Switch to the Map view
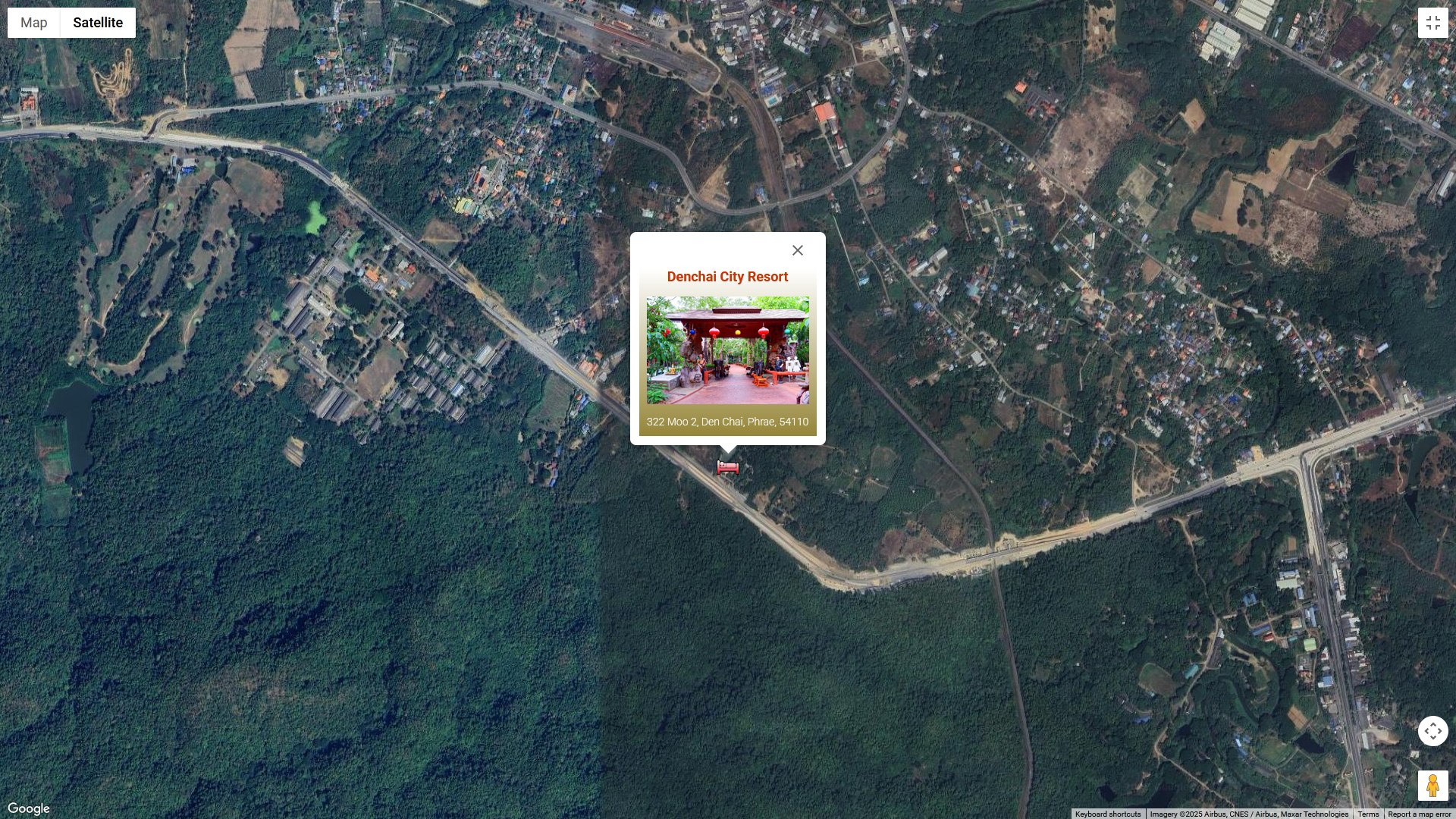Screen dimensions: 1456x819 (34, 23)
